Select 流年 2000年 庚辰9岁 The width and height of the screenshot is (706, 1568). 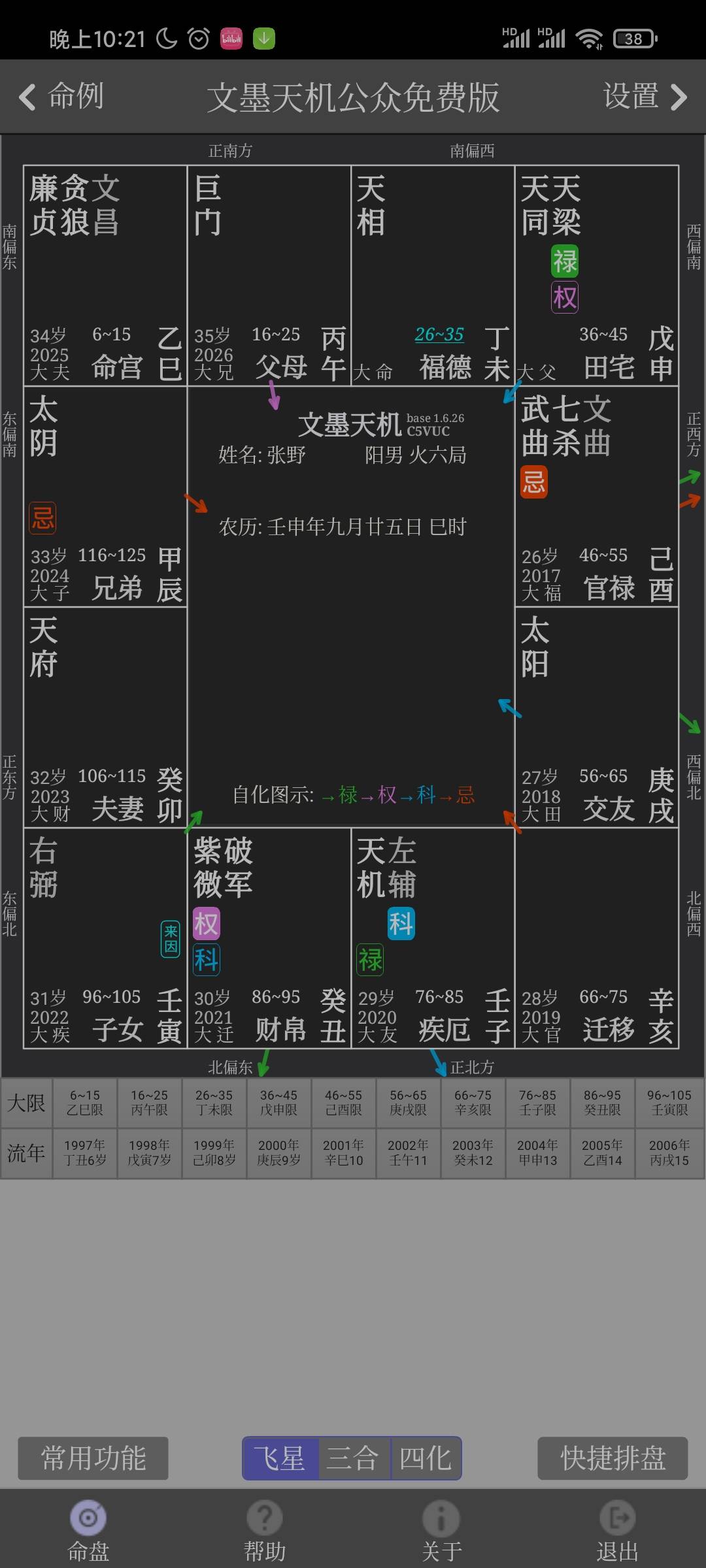[x=279, y=1153]
